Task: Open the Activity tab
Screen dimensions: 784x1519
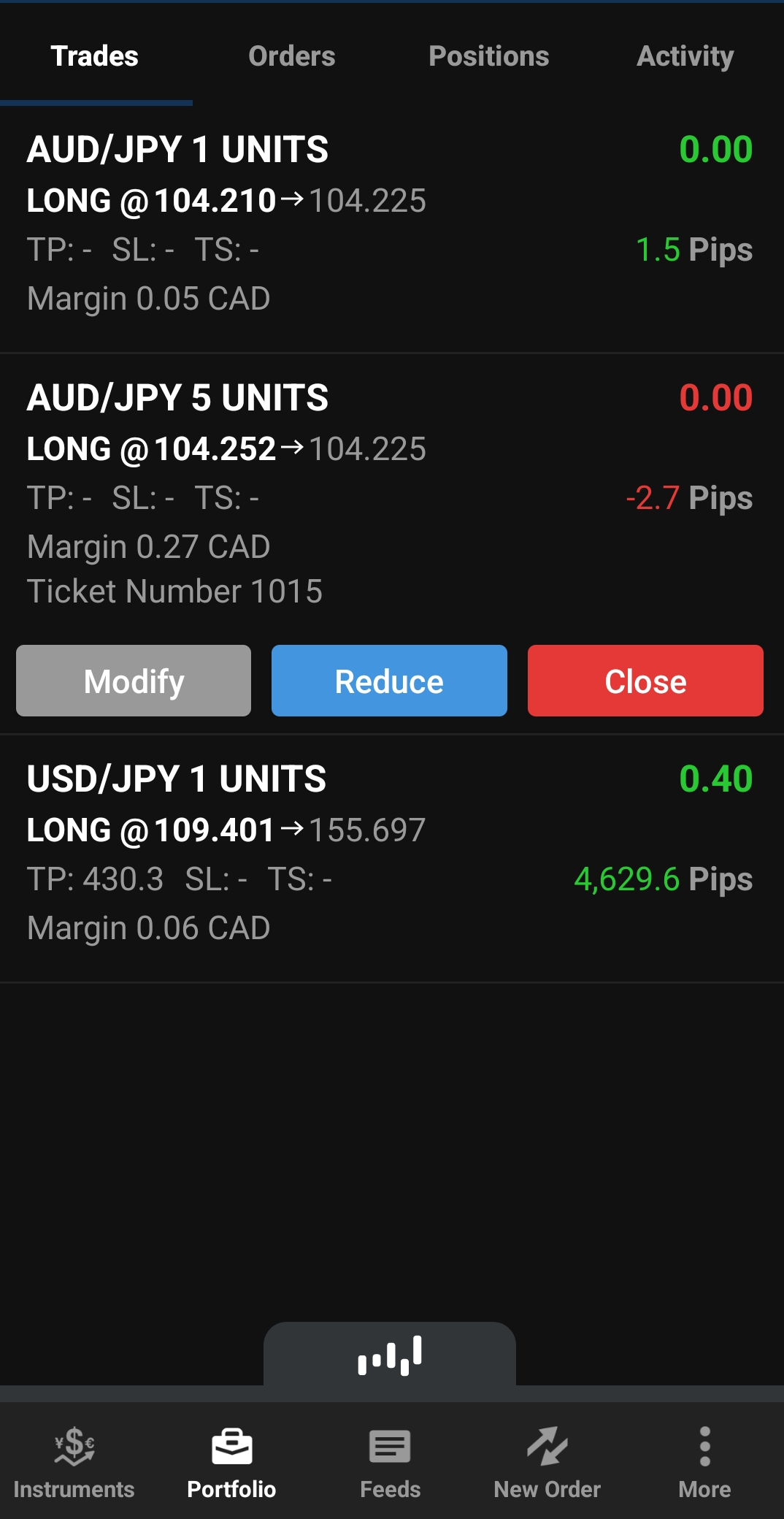Action: coord(685,56)
